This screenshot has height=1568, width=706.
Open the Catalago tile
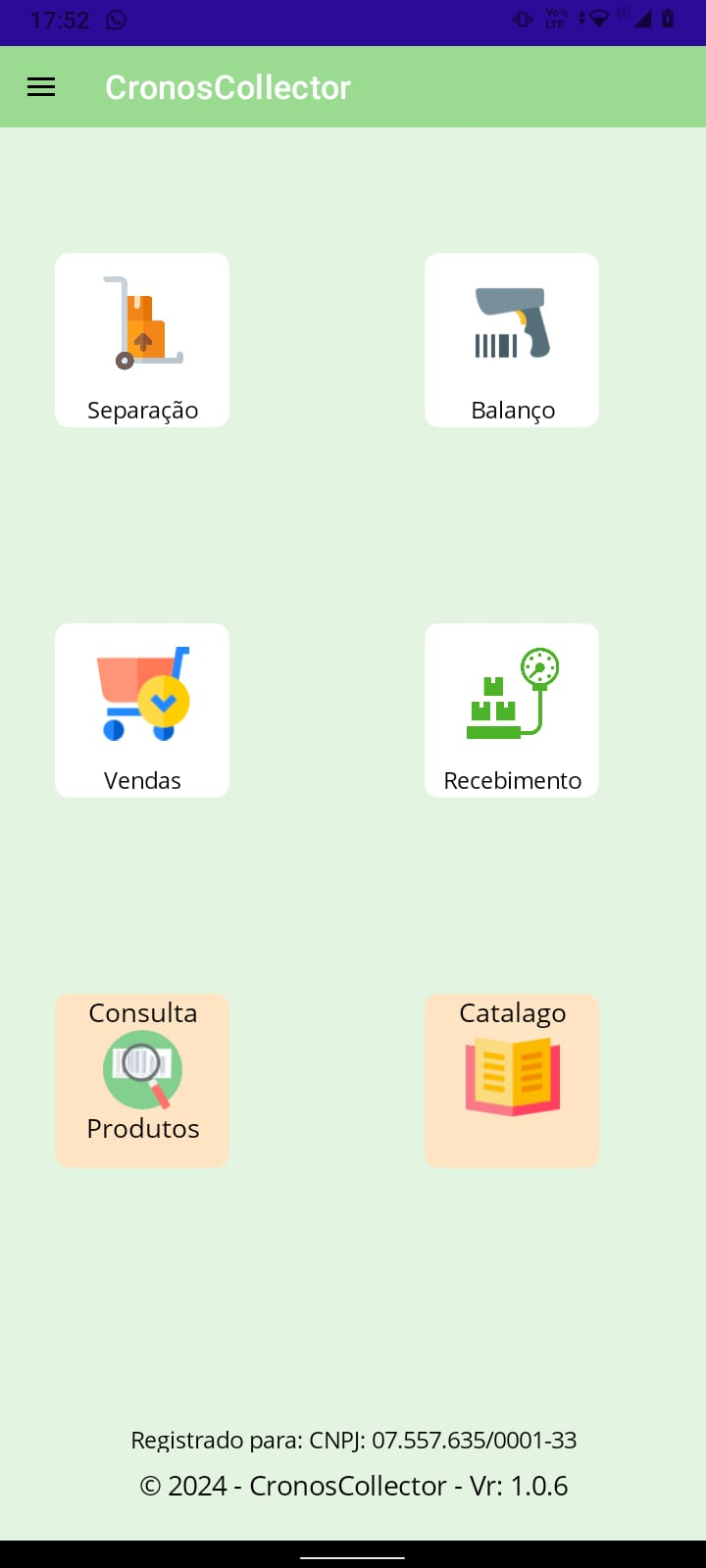tap(512, 1080)
